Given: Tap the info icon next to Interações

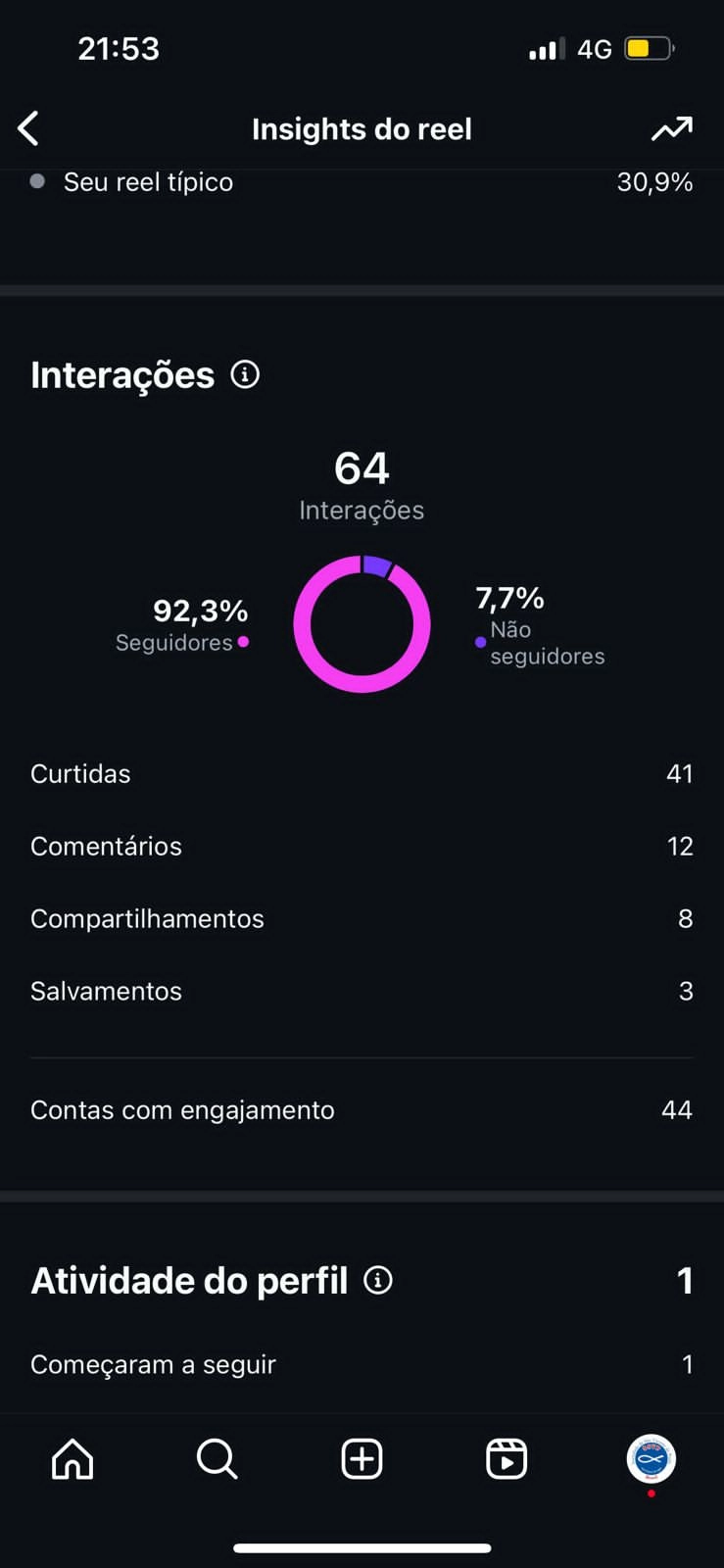Looking at the screenshot, I should click(x=245, y=374).
